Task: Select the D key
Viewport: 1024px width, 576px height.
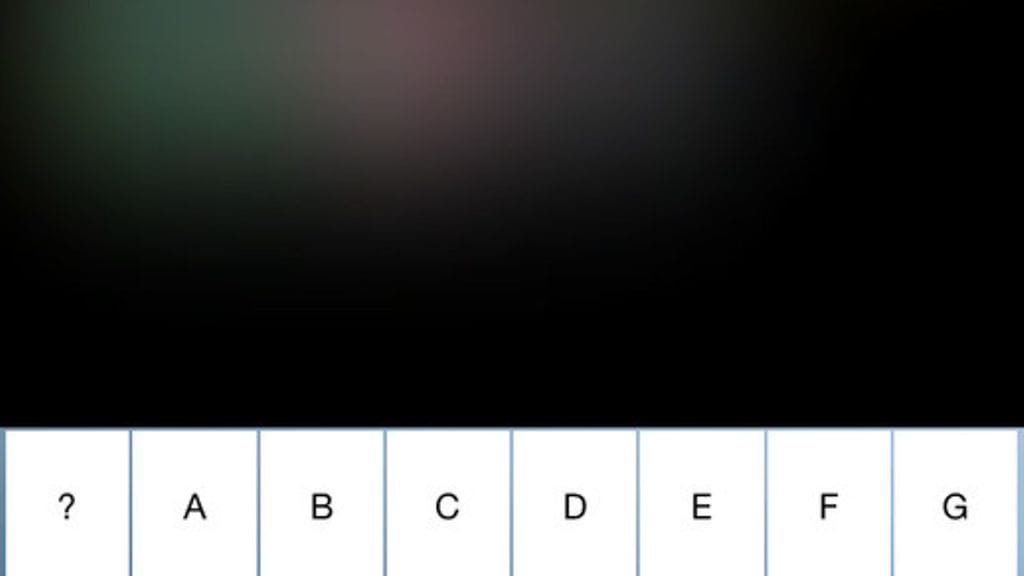Action: (575, 505)
